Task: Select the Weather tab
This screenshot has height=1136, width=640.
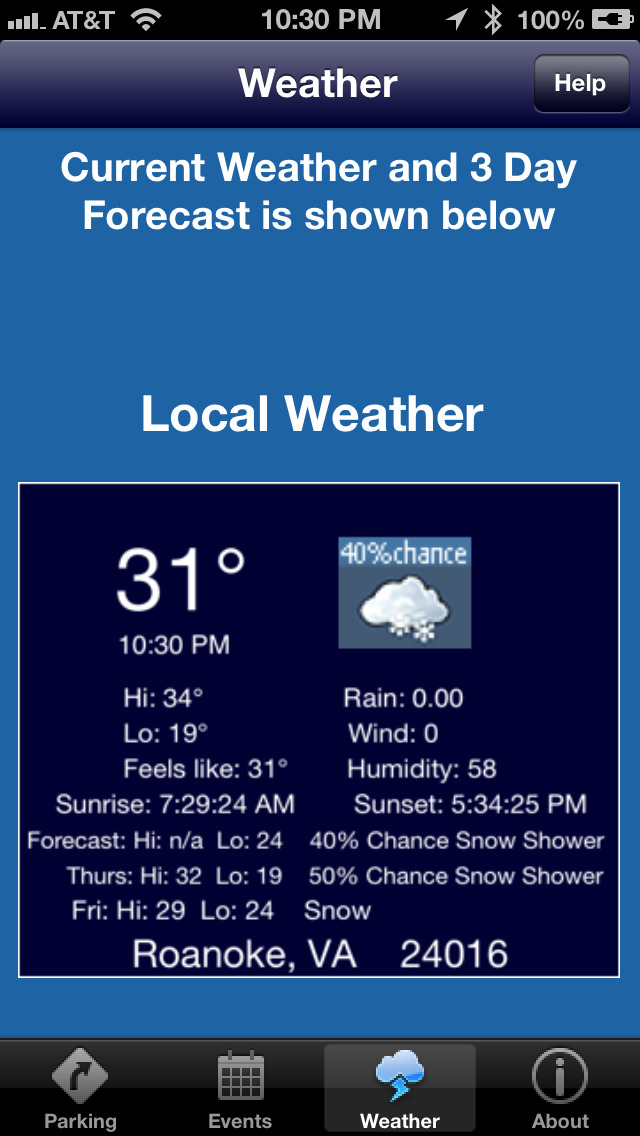Action: [399, 1089]
